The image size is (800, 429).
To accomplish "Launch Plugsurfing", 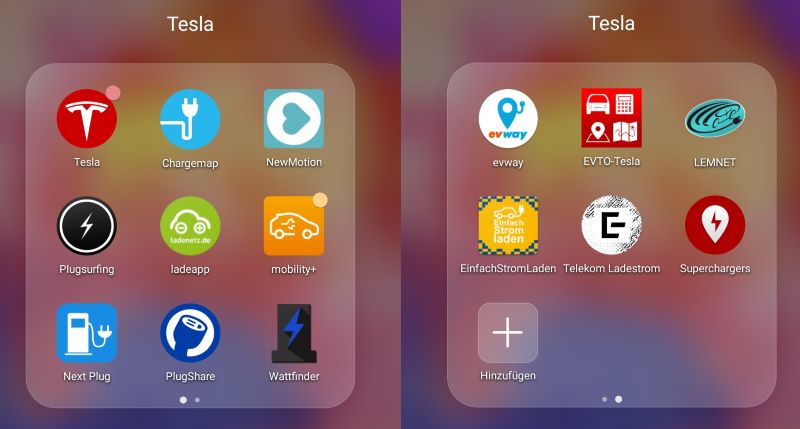I will point(87,226).
